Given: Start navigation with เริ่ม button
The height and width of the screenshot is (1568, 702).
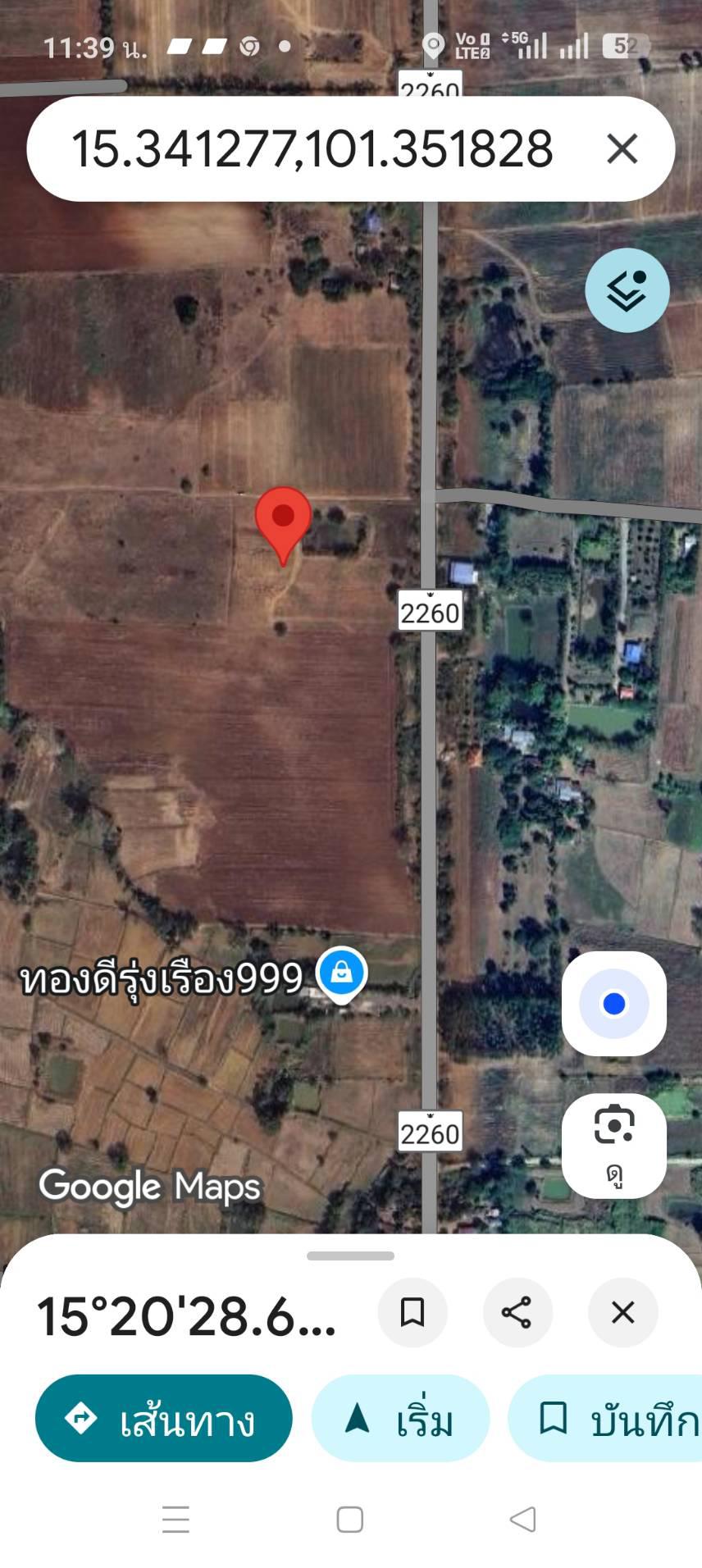Looking at the screenshot, I should pos(400,1419).
